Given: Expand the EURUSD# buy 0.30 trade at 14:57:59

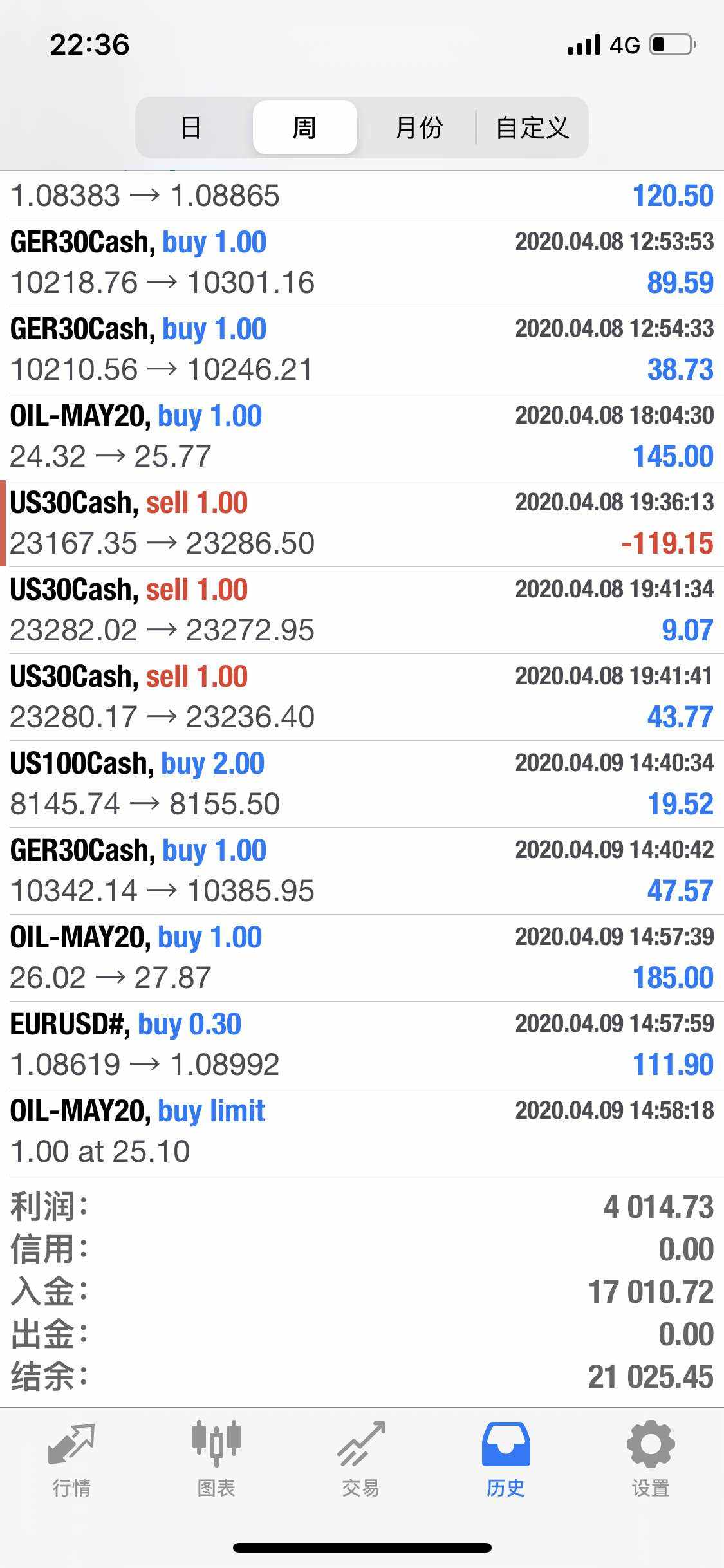Looking at the screenshot, I should click(362, 1045).
